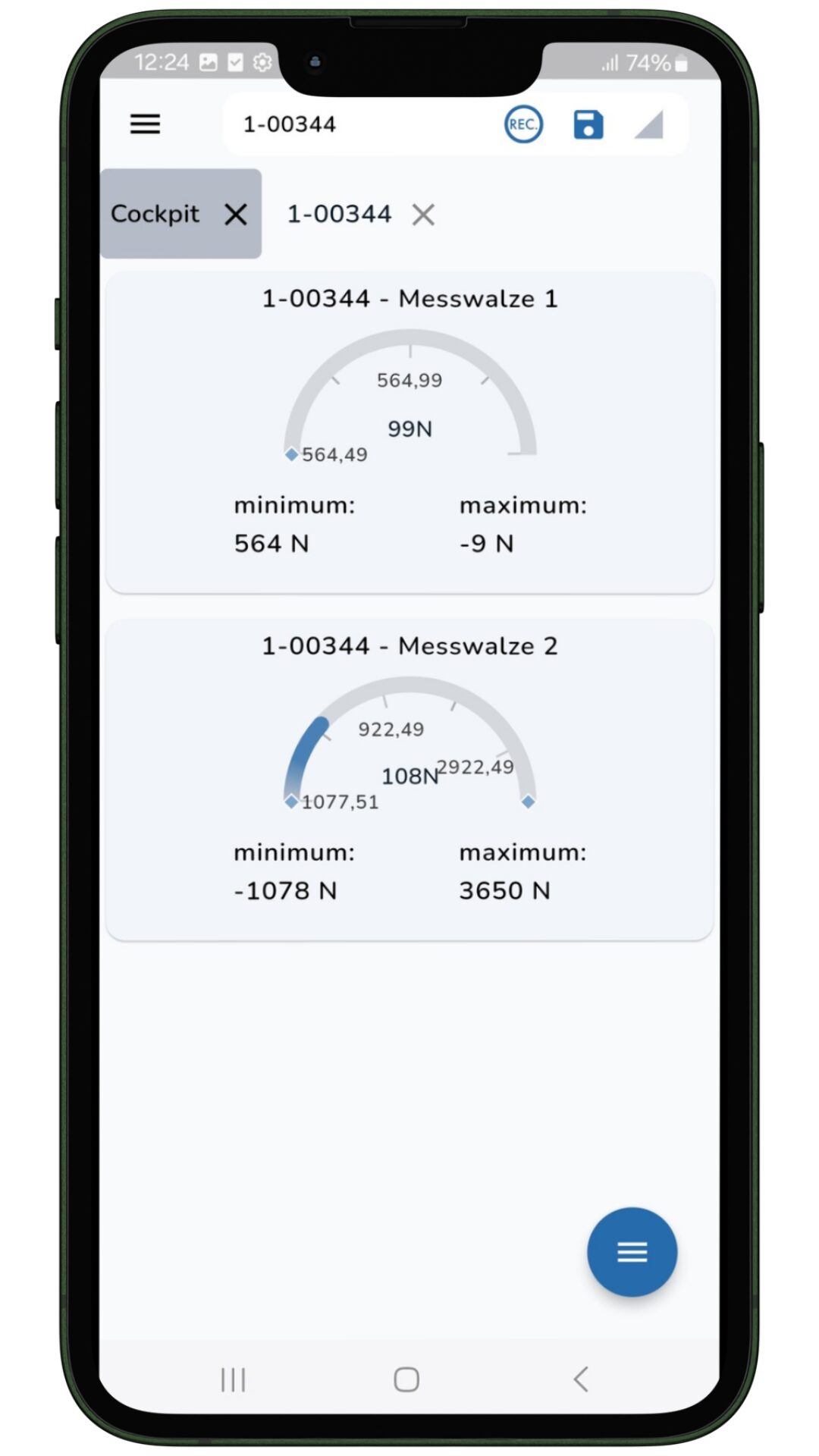Open the blue floating menu button
Viewport: 819px width, 1456px height.
click(x=632, y=1252)
